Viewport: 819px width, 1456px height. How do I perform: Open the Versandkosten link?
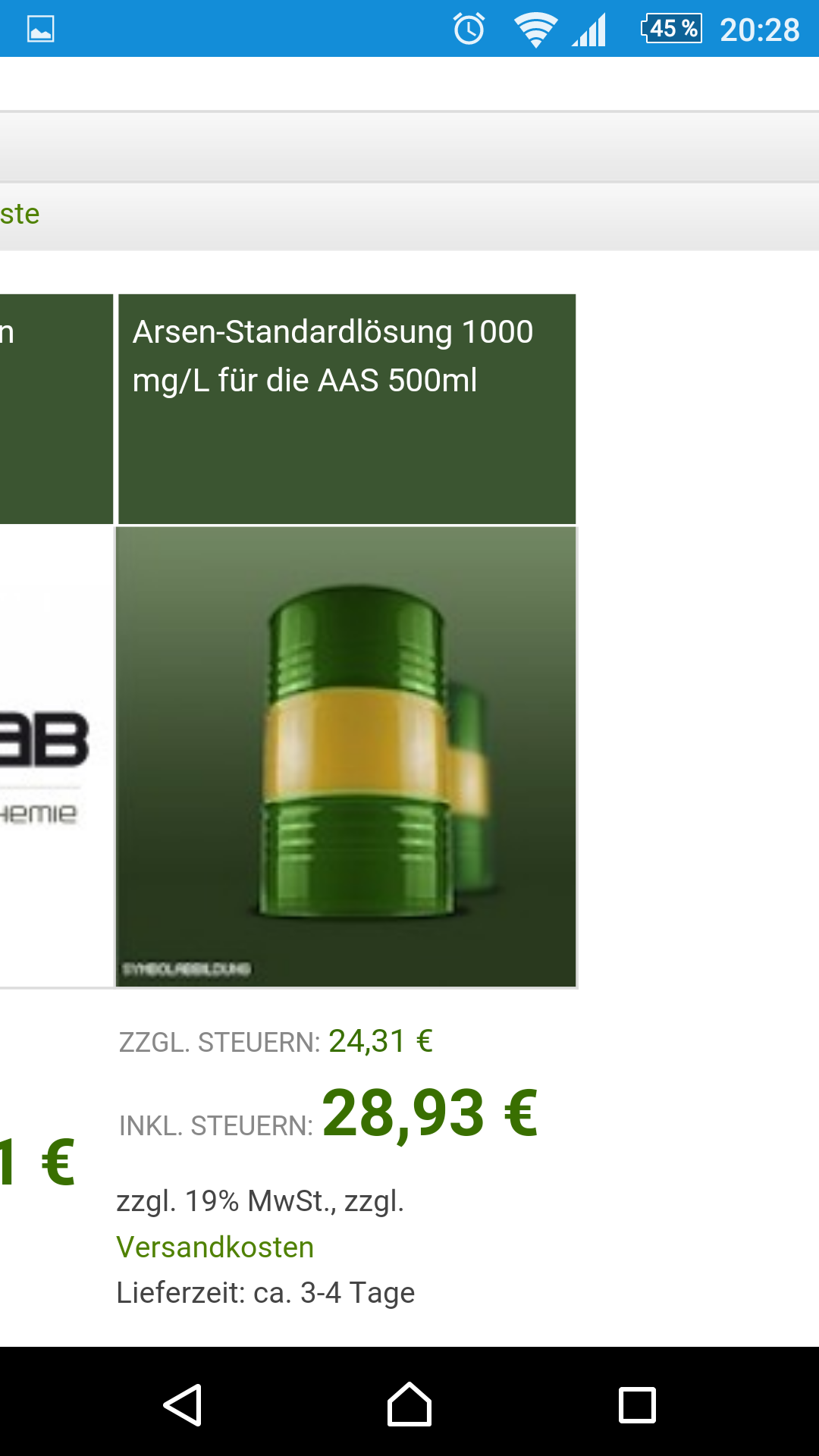pos(215,1247)
